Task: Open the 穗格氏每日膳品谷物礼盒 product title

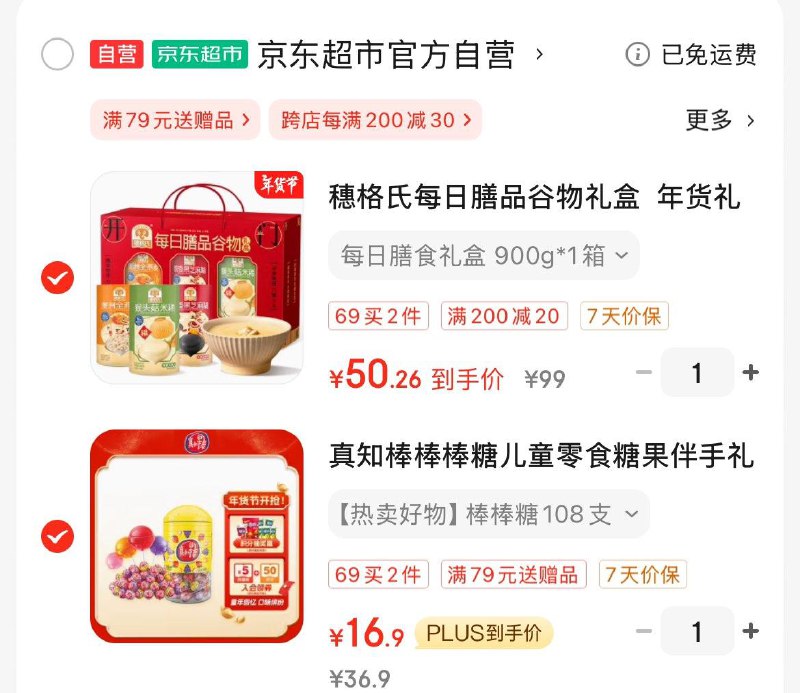Action: click(534, 198)
